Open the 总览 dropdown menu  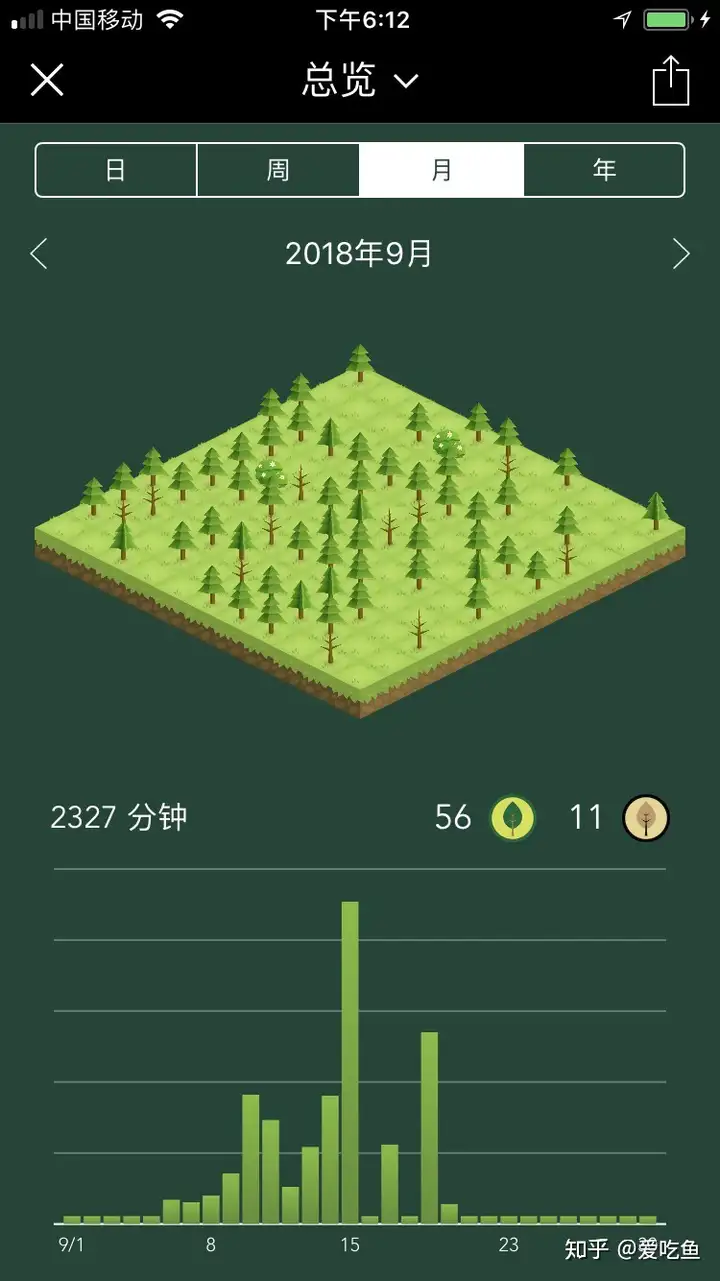[x=360, y=81]
